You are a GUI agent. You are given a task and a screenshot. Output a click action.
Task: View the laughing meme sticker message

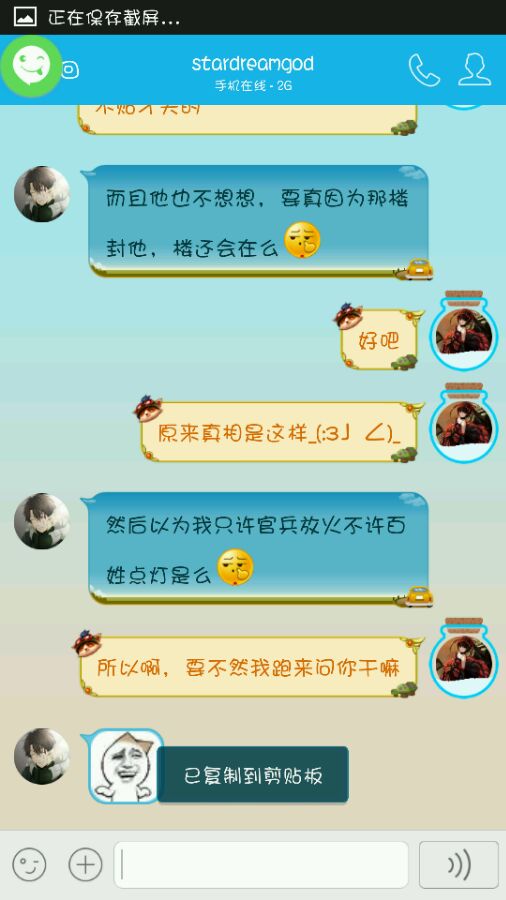coord(126,766)
